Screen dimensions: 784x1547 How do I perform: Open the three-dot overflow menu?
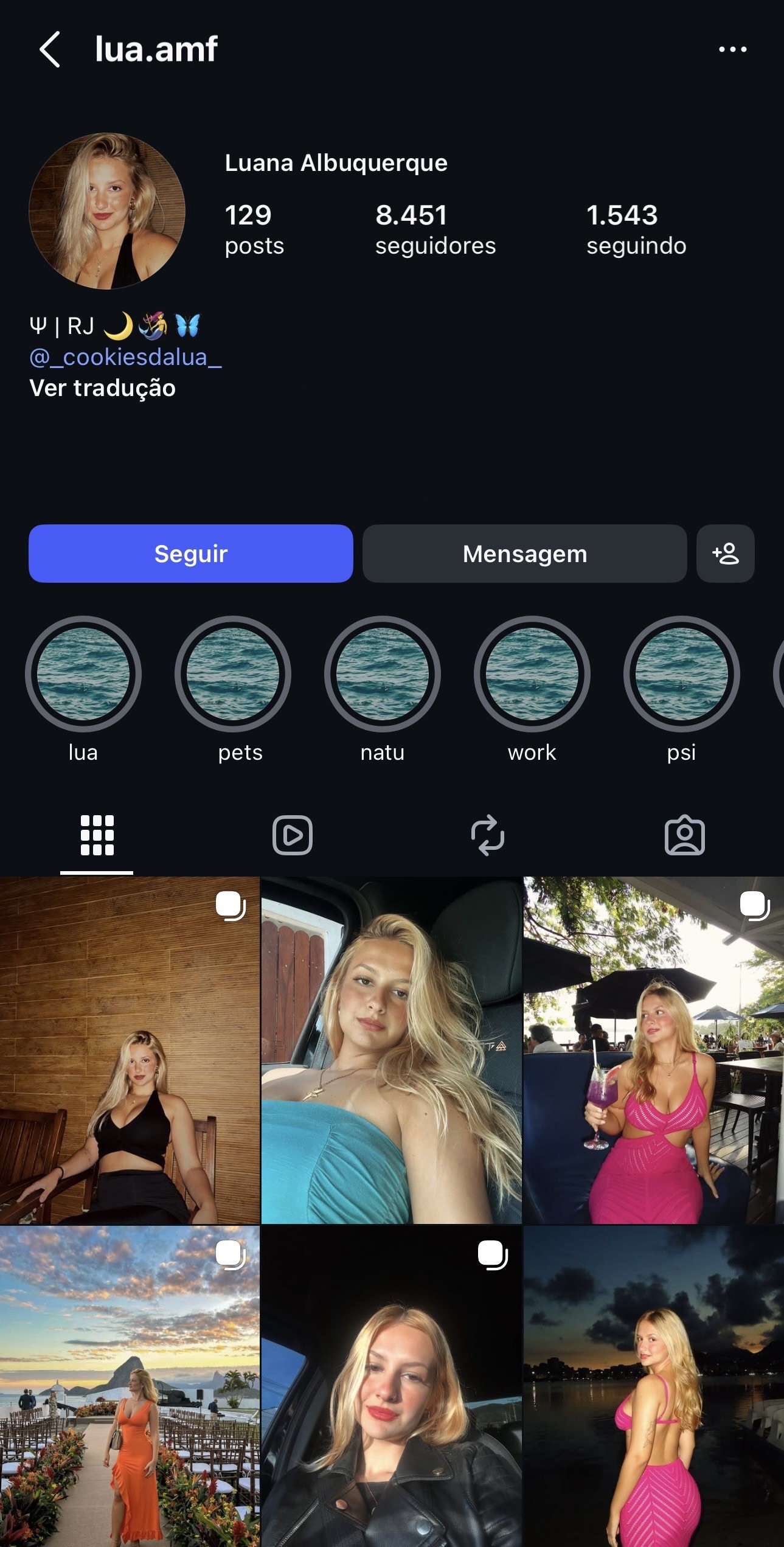[732, 49]
